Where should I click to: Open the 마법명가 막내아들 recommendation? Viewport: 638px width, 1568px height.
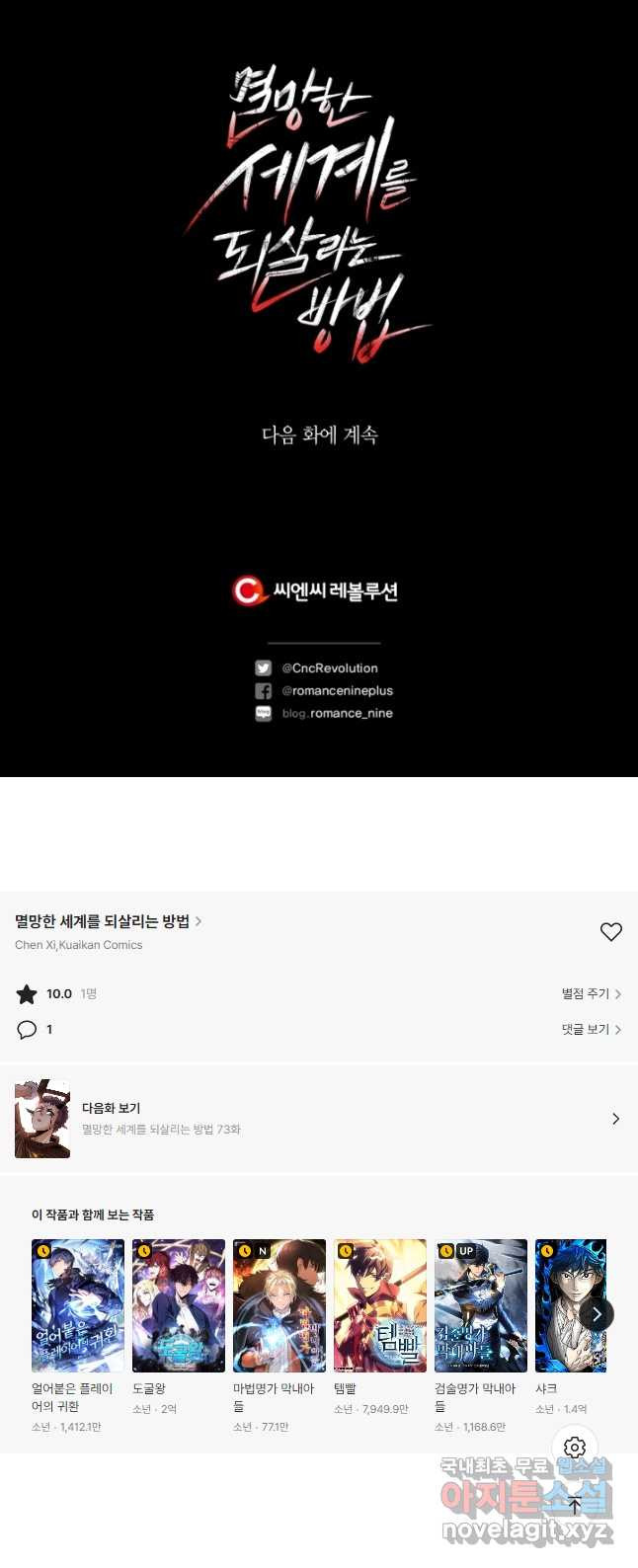(x=279, y=1305)
